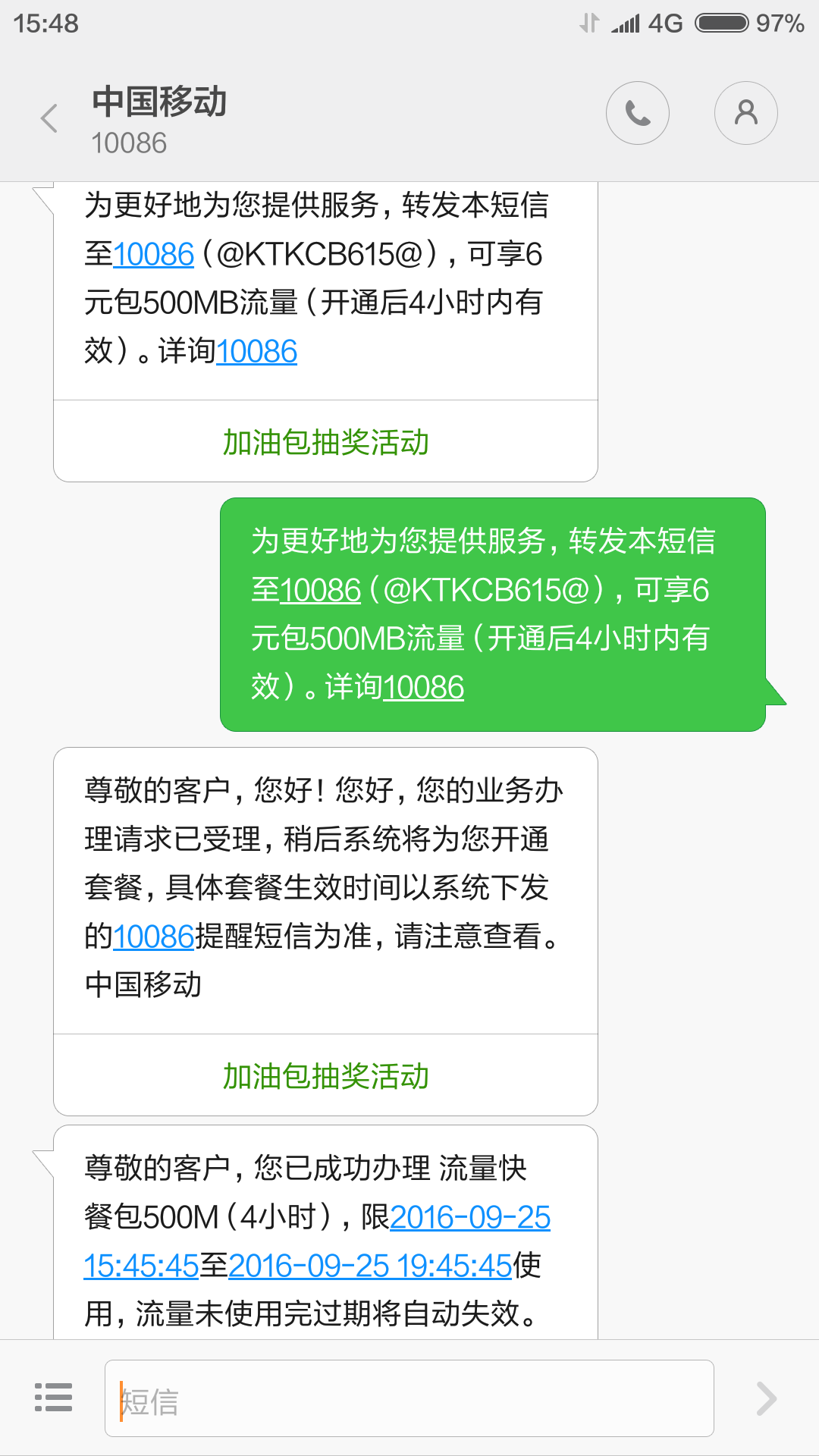Tap the first 加油包抽奖活动 button
Image resolution: width=819 pixels, height=1456 pixels.
pos(325,441)
